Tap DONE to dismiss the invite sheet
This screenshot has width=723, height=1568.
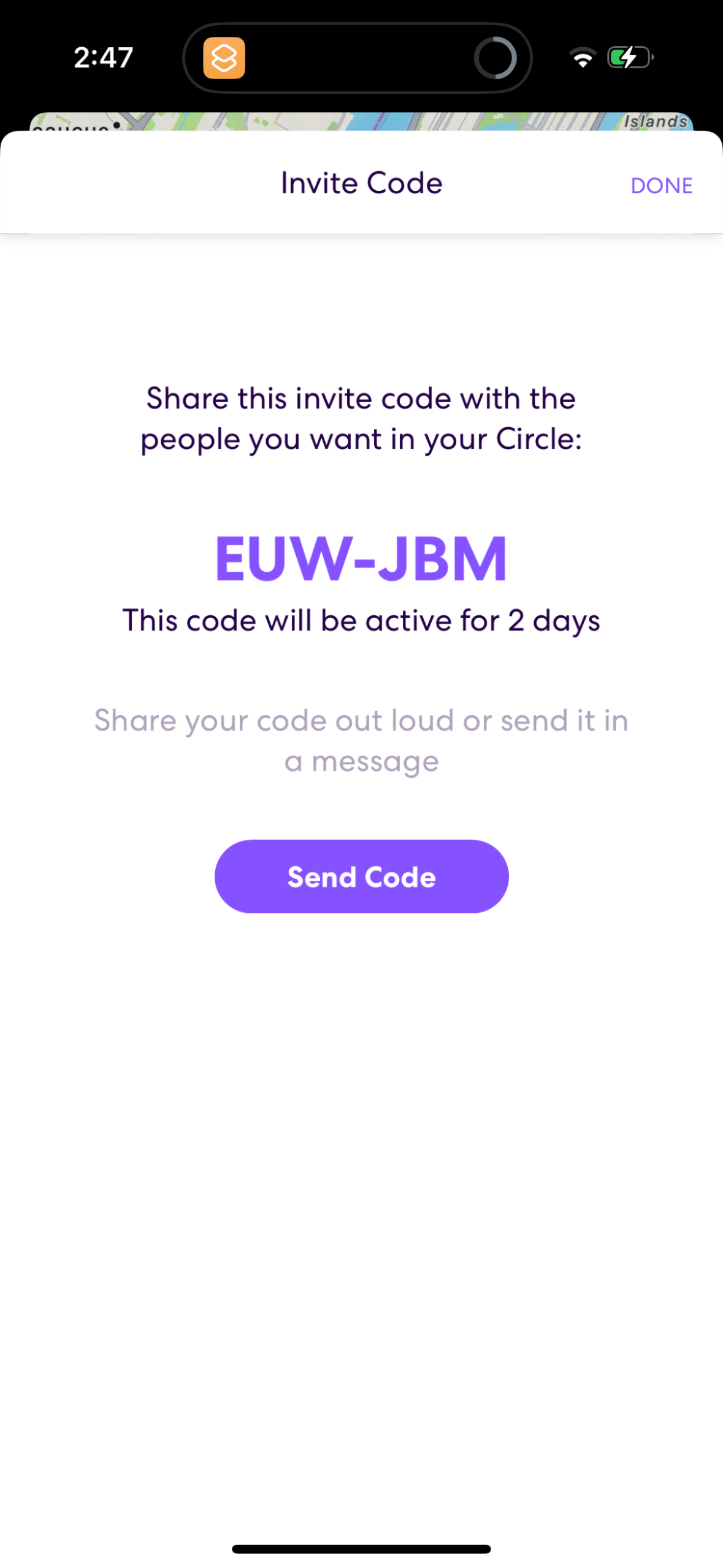pos(661,185)
